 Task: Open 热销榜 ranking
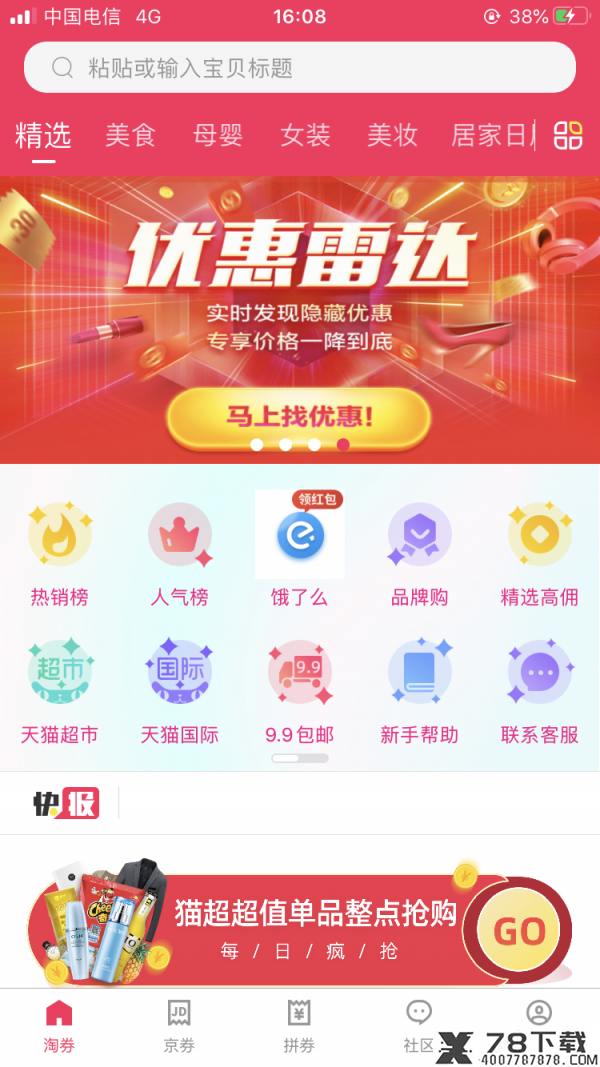tap(60, 555)
